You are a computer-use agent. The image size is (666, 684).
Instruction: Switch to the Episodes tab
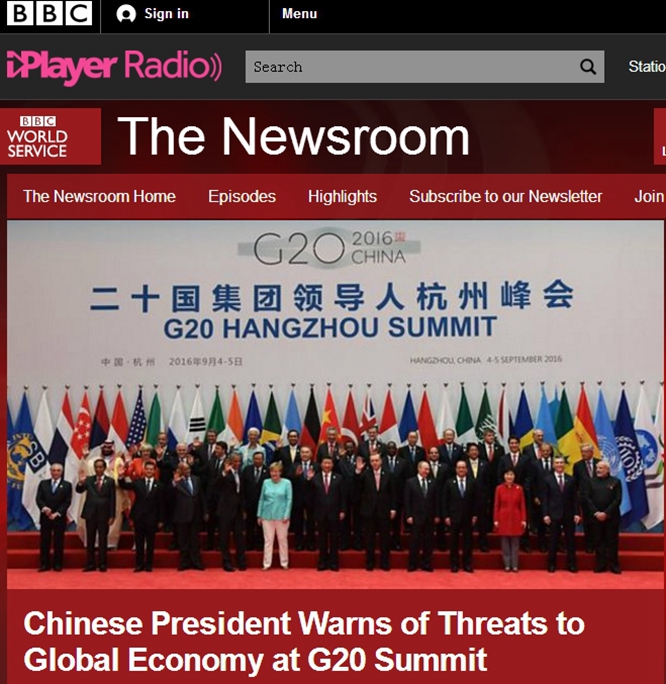(x=242, y=196)
